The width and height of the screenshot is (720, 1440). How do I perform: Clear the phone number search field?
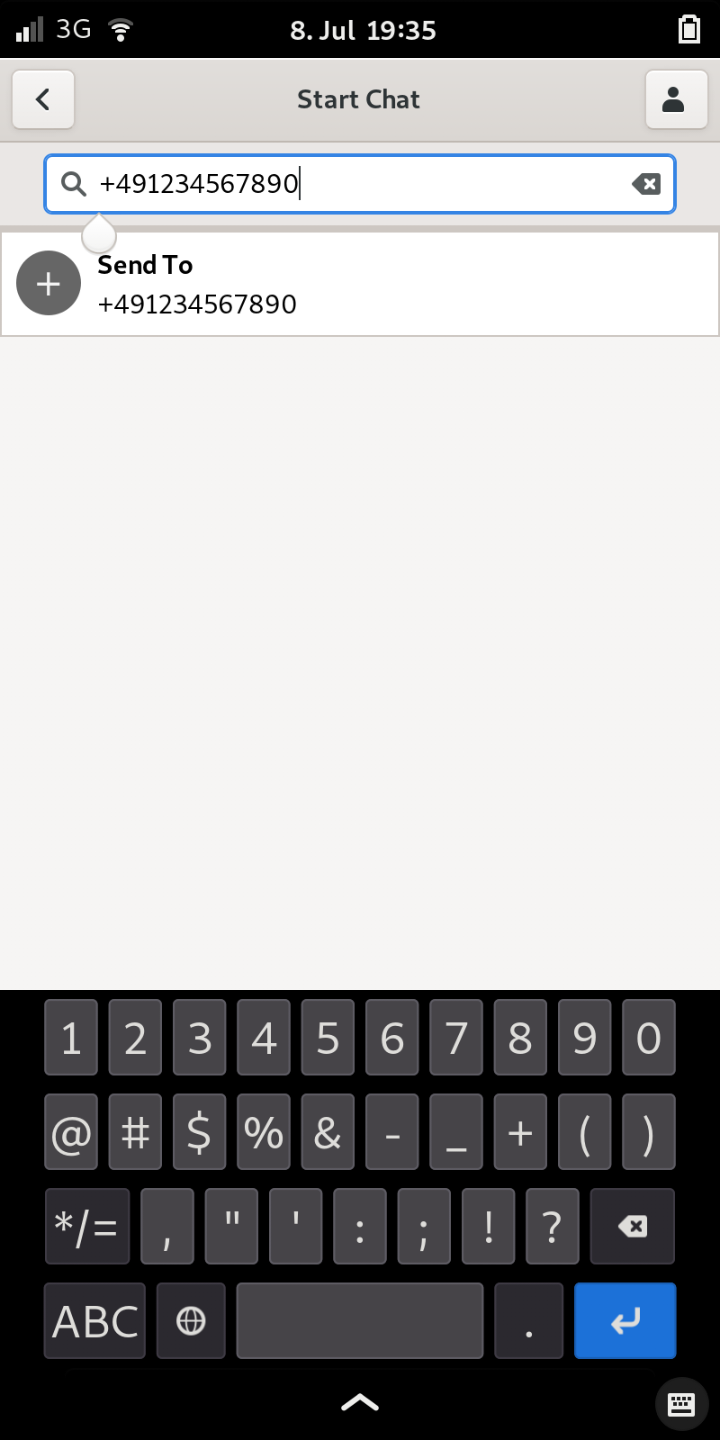click(x=646, y=184)
